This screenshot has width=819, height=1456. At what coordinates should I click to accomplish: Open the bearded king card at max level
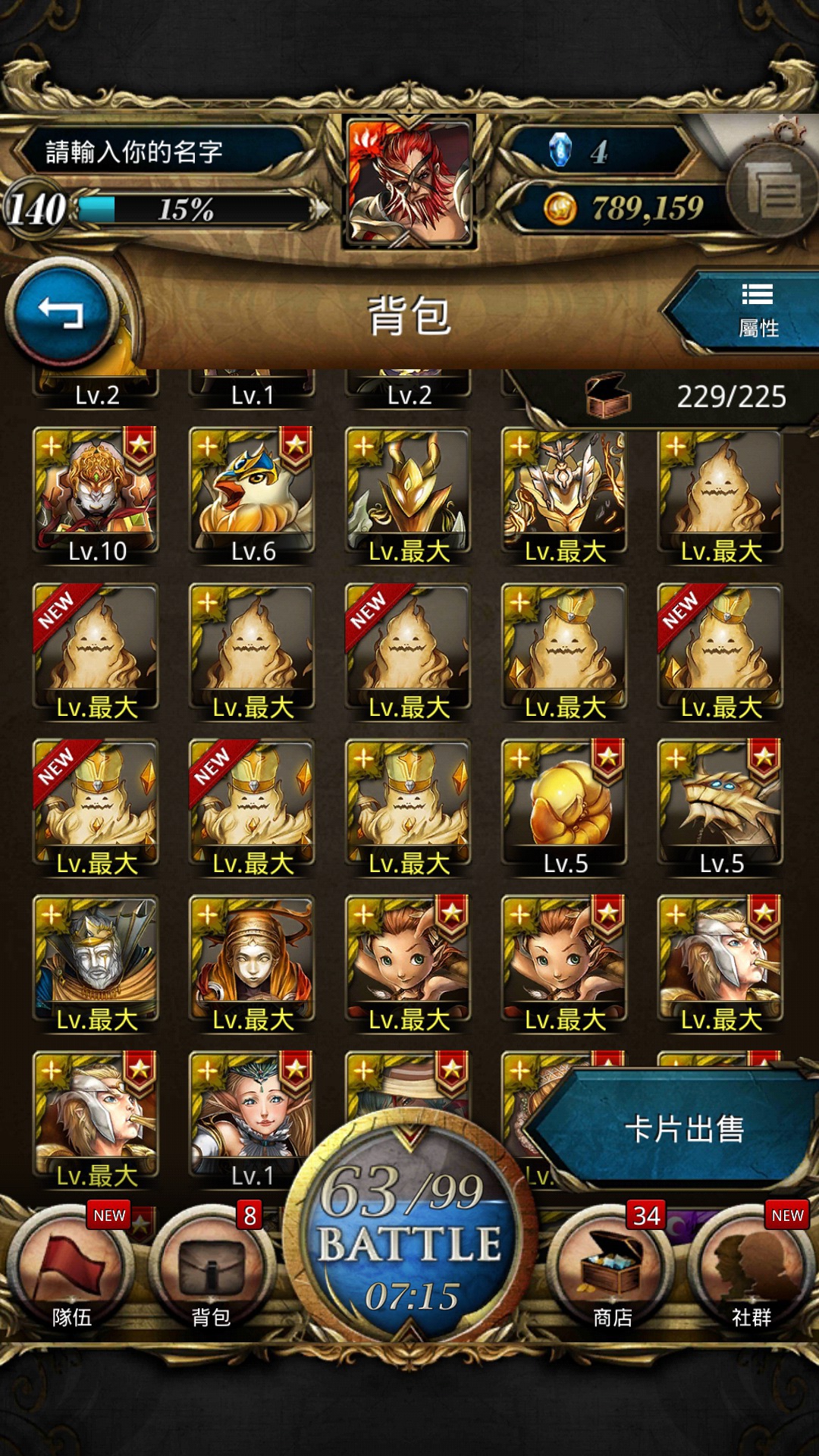coord(96,963)
